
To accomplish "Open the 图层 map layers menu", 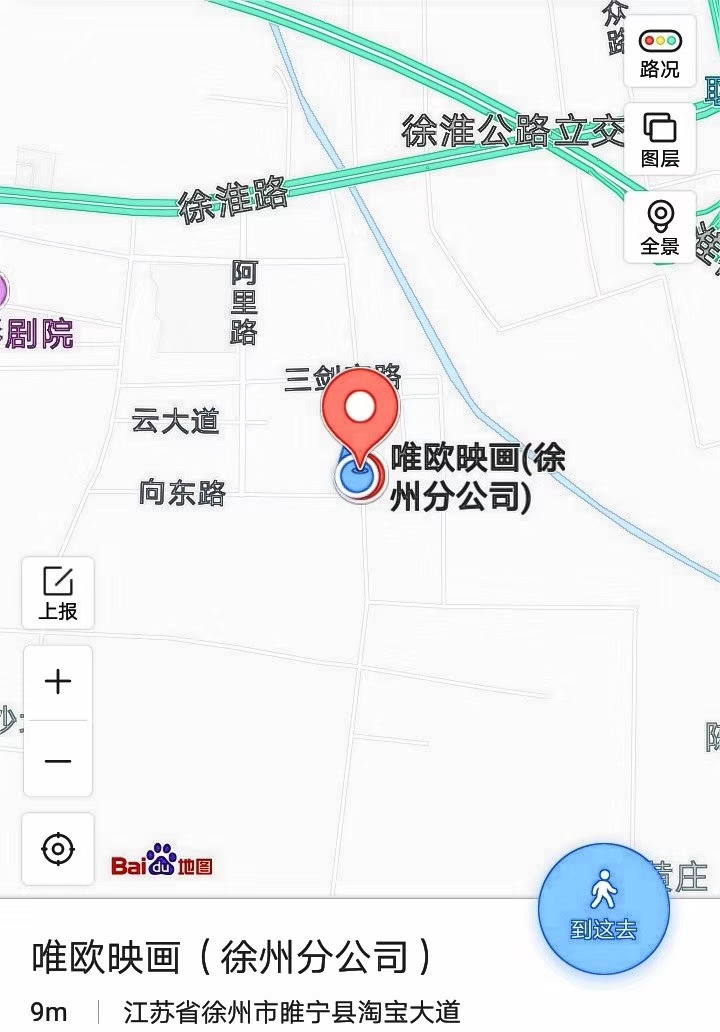I will (x=659, y=139).
